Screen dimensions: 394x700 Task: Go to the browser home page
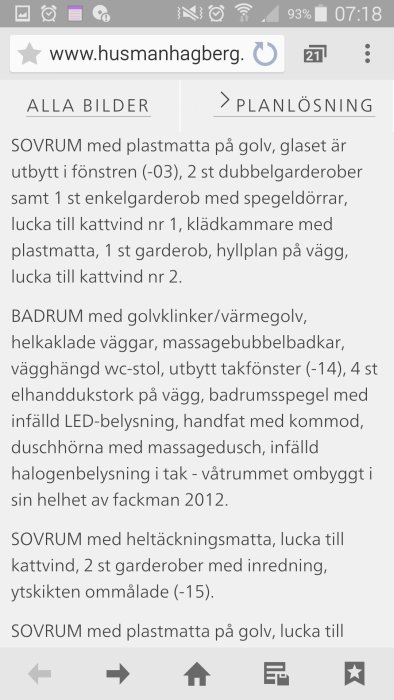coord(197,674)
